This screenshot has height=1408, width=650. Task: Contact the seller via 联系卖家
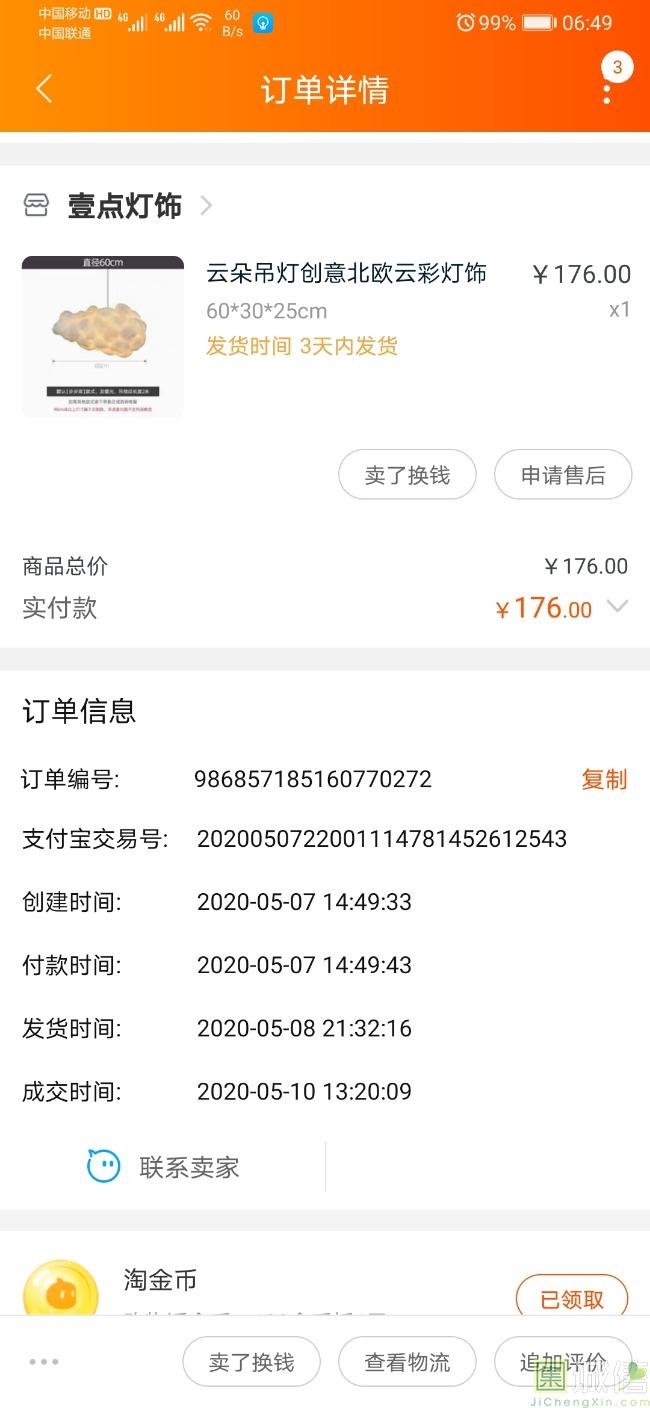click(165, 1166)
